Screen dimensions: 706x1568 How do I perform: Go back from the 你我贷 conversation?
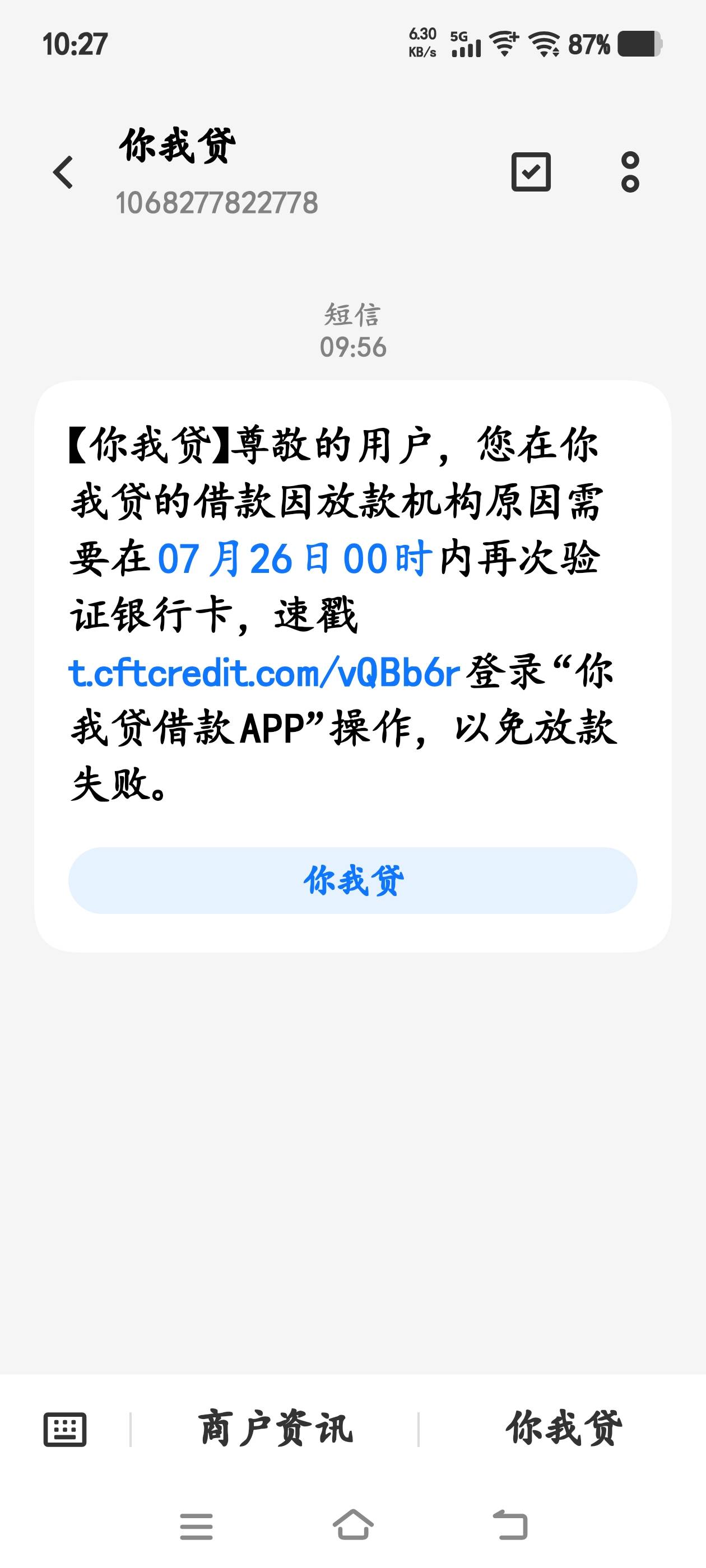click(x=63, y=172)
